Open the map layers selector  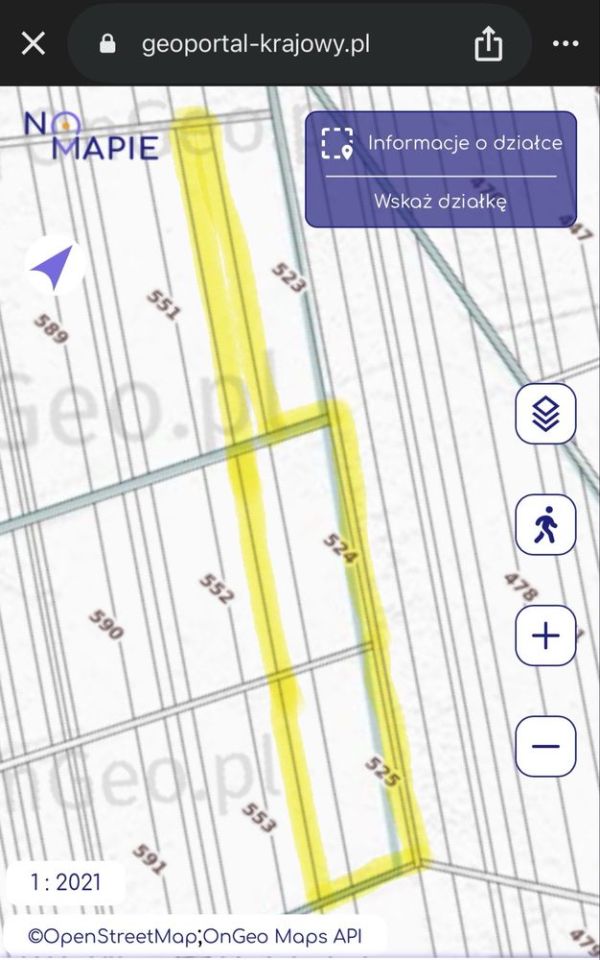pyautogui.click(x=545, y=413)
